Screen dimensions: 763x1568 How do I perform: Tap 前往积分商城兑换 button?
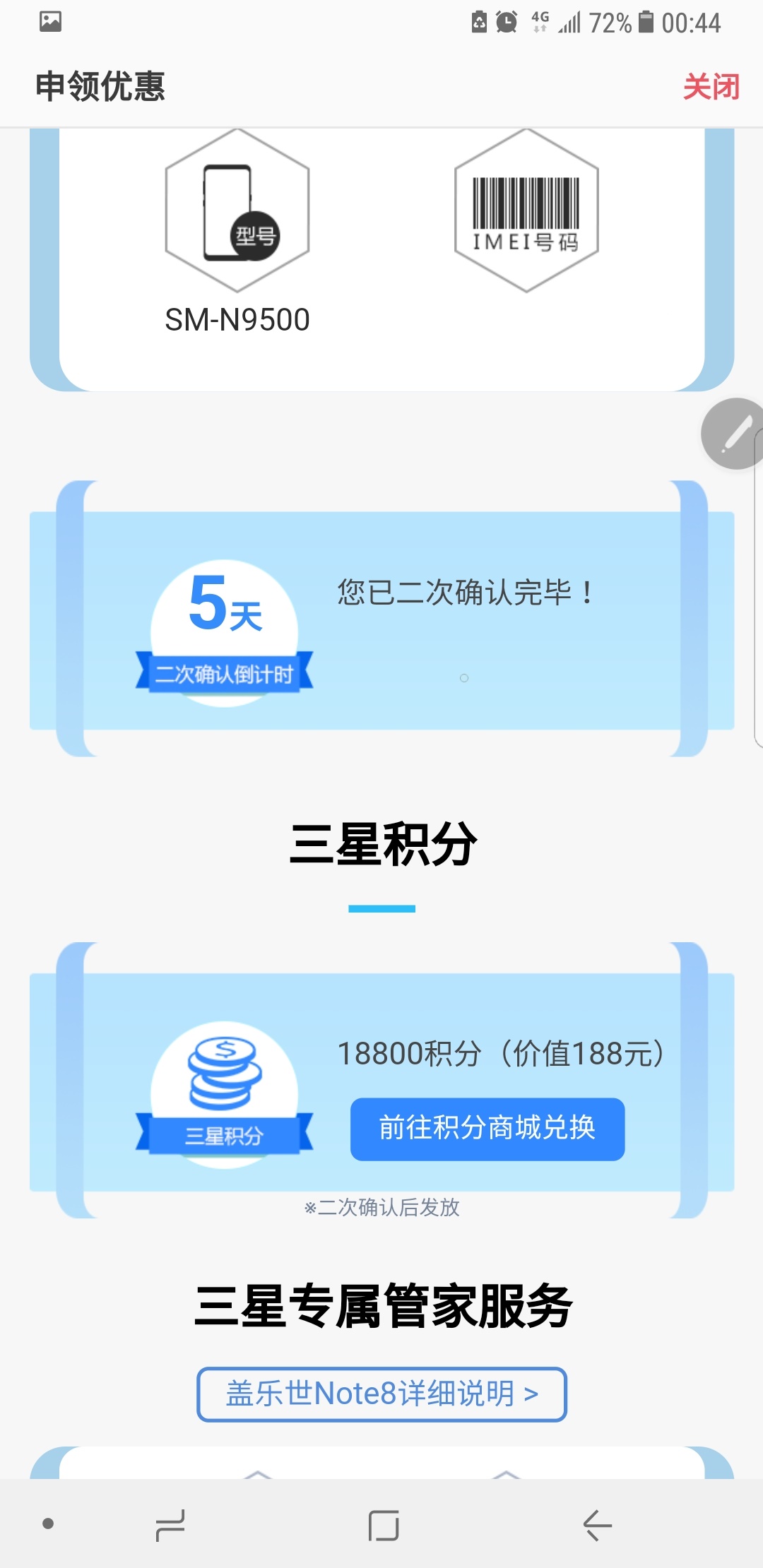click(487, 1129)
